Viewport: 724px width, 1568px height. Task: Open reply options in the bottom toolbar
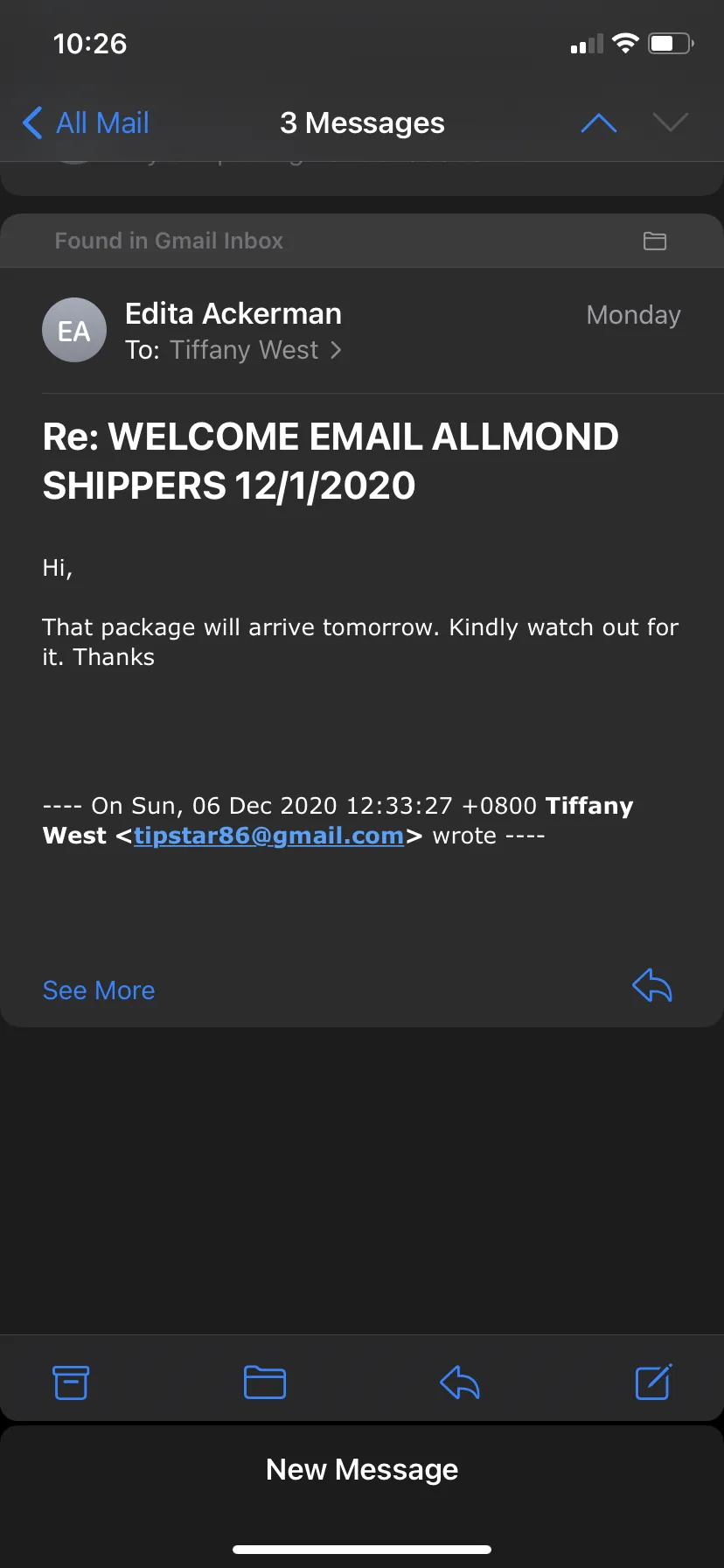[x=459, y=1382]
